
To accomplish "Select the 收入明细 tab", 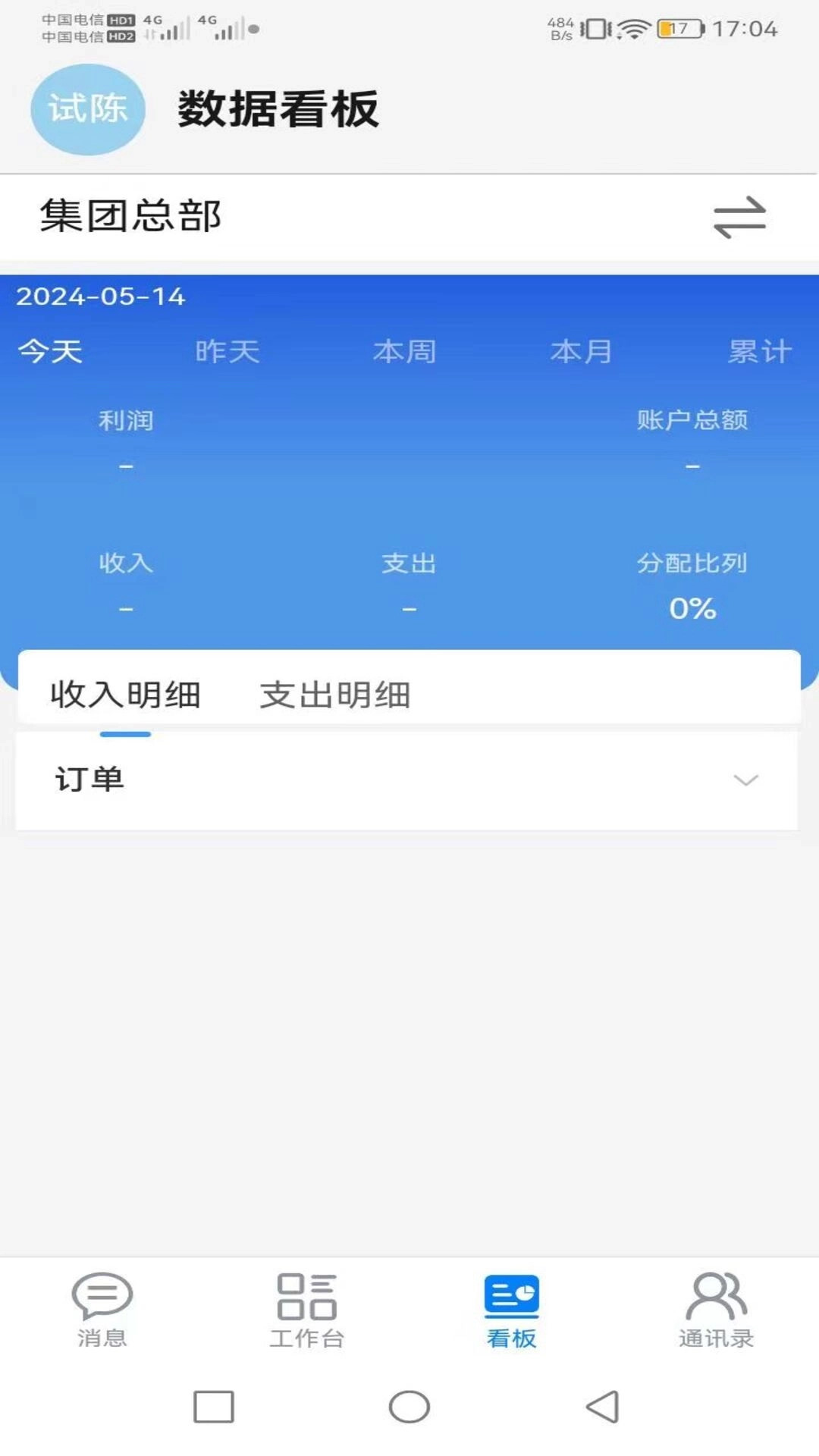I will (125, 695).
